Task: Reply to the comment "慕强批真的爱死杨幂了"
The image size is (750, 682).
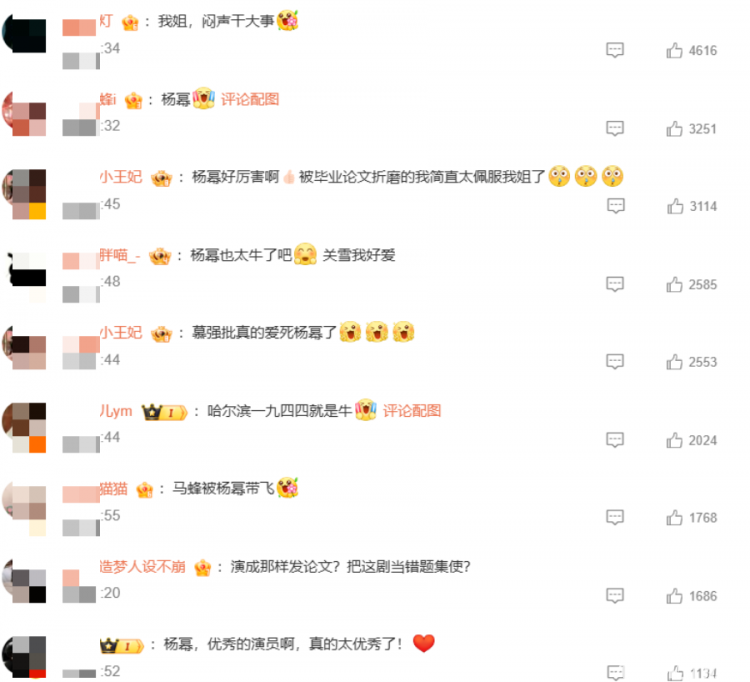Action: (615, 362)
